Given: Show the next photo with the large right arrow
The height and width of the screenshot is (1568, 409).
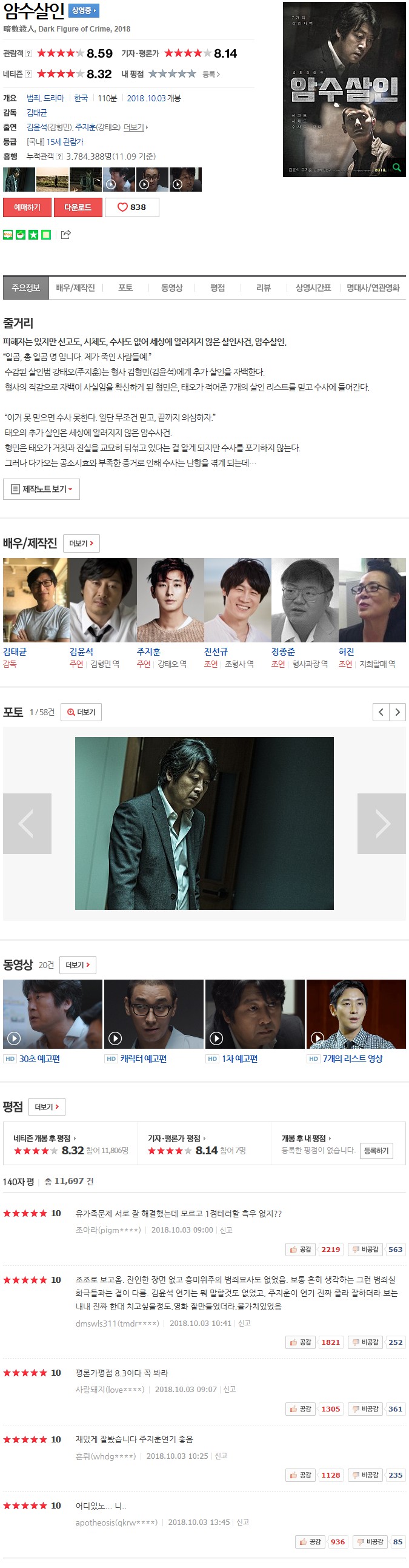Looking at the screenshot, I should coord(381,824).
